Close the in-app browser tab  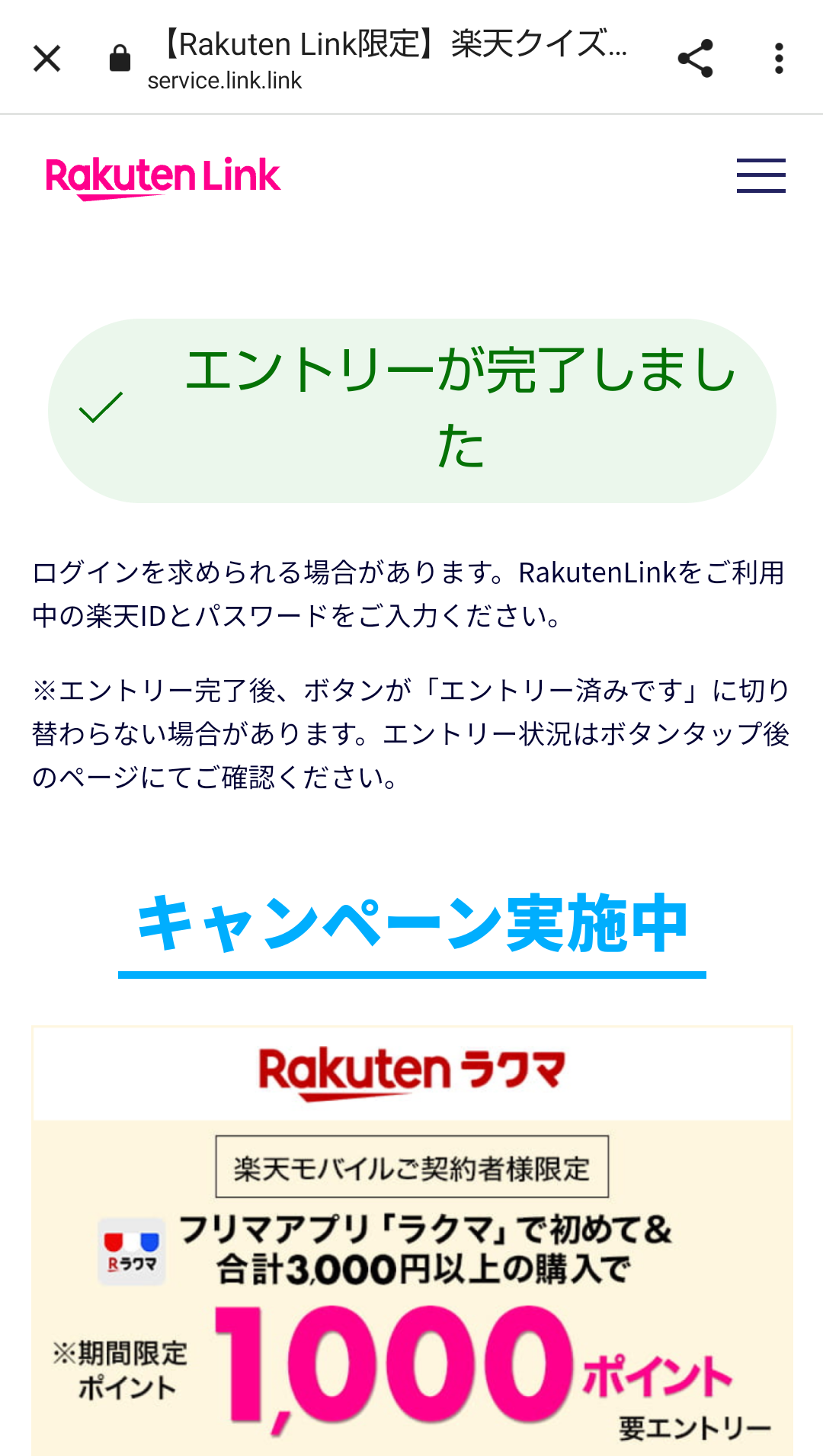click(x=46, y=58)
